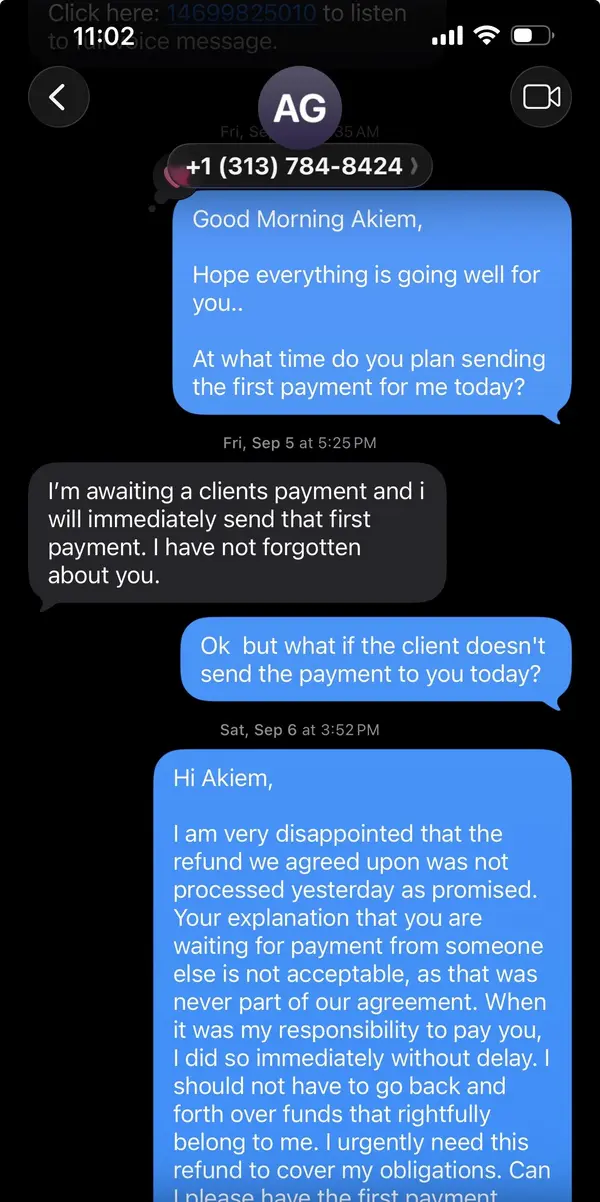Image resolution: width=600 pixels, height=1202 pixels.
Task: Tap the AG contact avatar
Action: [x=299, y=107]
